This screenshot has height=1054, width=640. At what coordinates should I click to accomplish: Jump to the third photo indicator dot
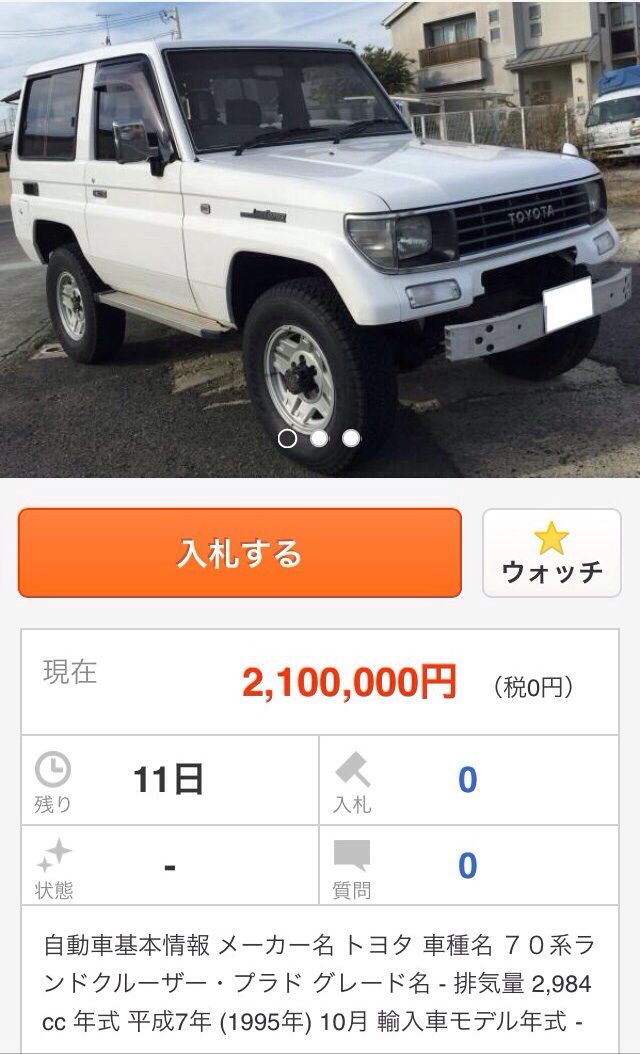click(x=351, y=438)
